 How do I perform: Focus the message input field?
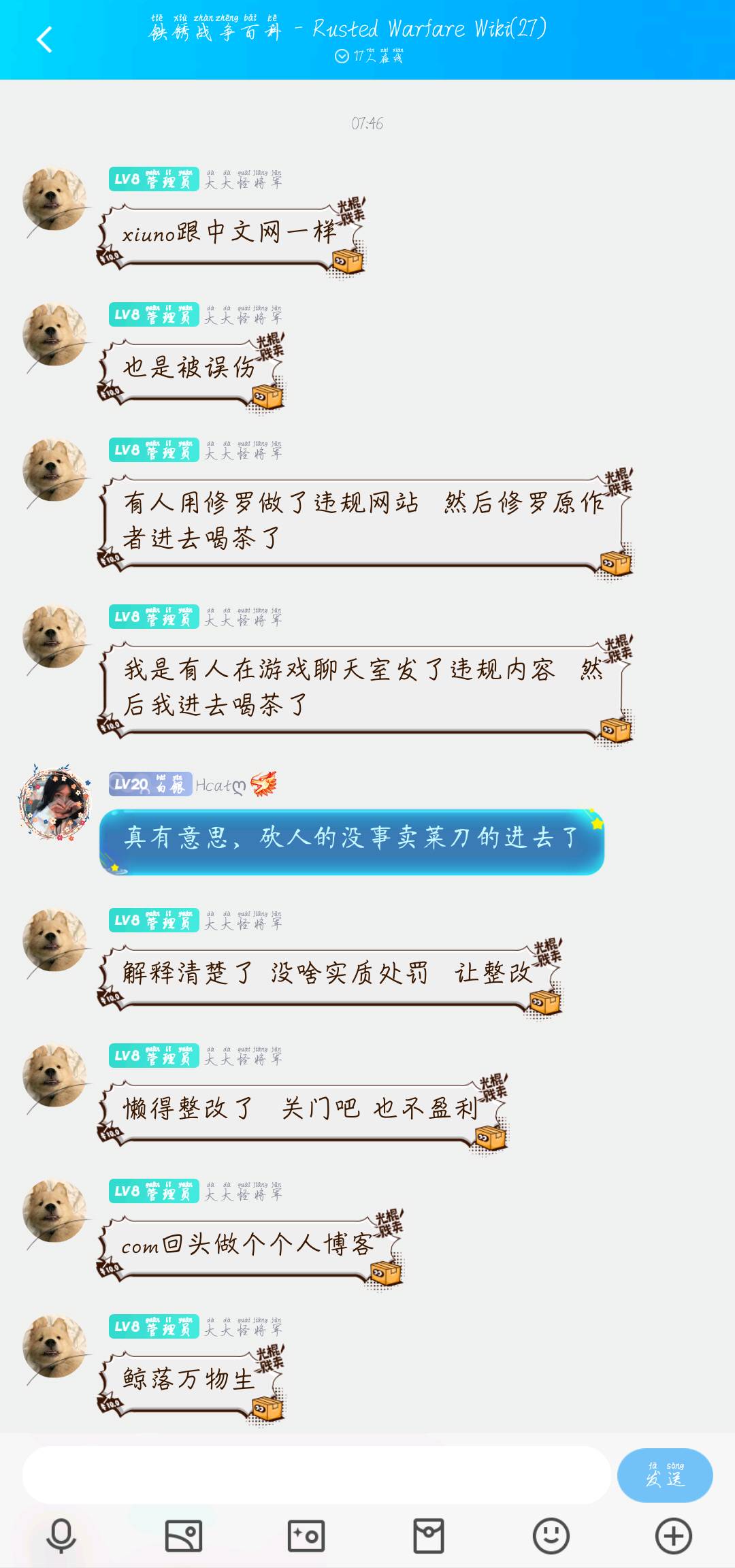pos(316,1475)
